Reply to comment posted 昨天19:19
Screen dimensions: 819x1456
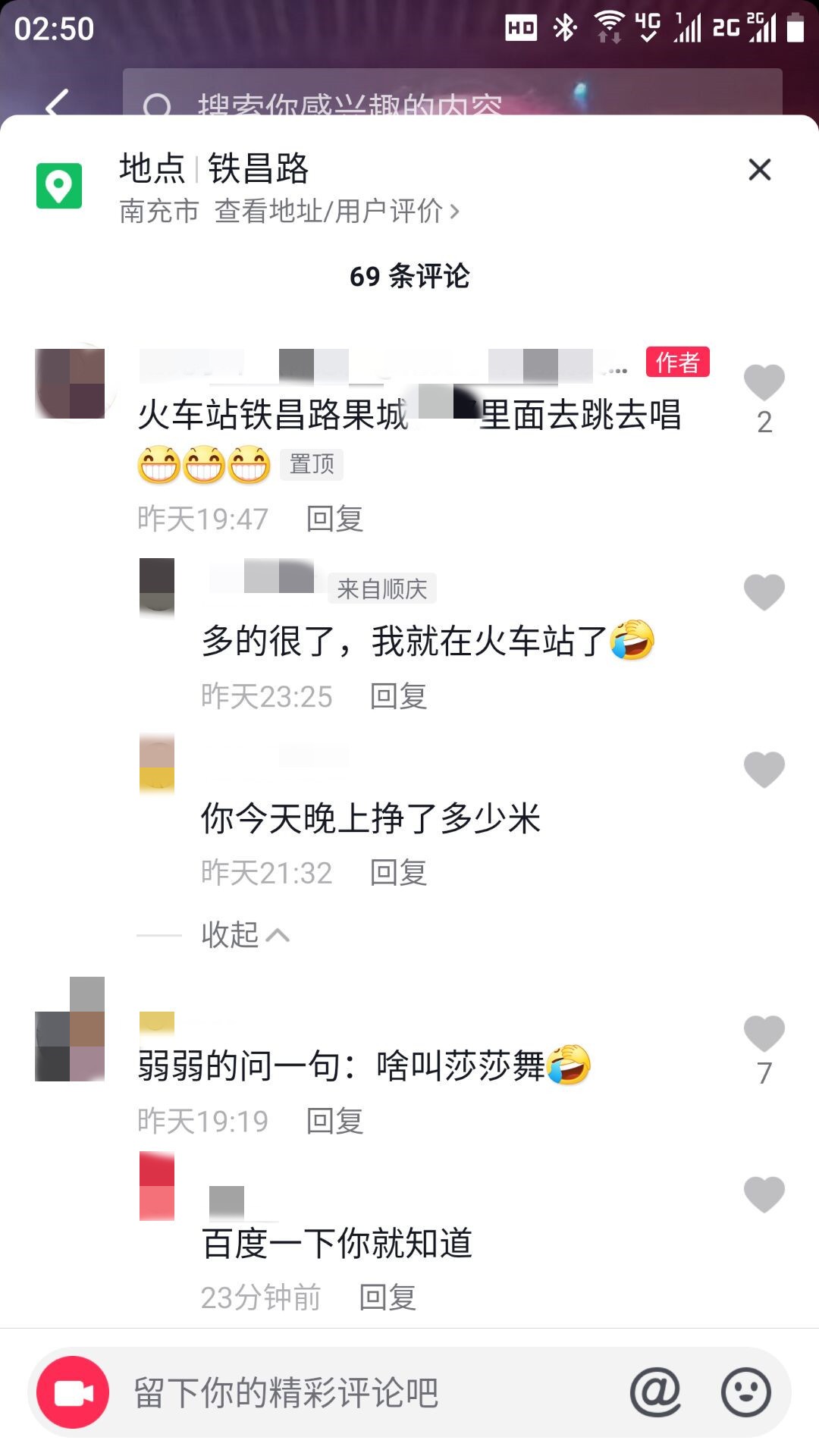pos(334,1121)
